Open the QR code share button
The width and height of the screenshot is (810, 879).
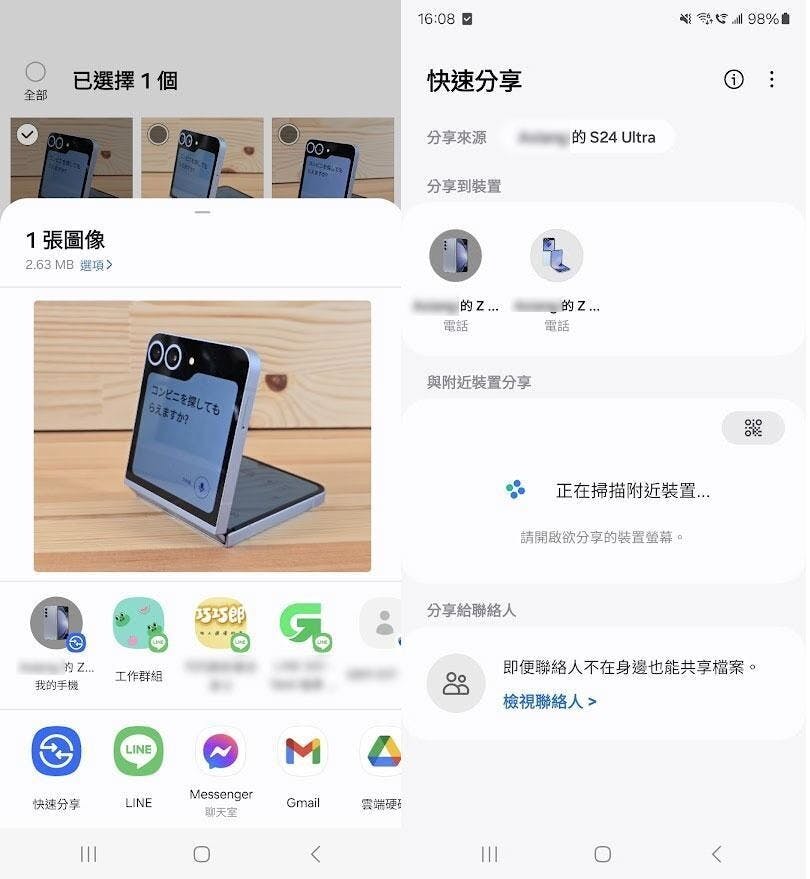pyautogui.click(x=753, y=428)
